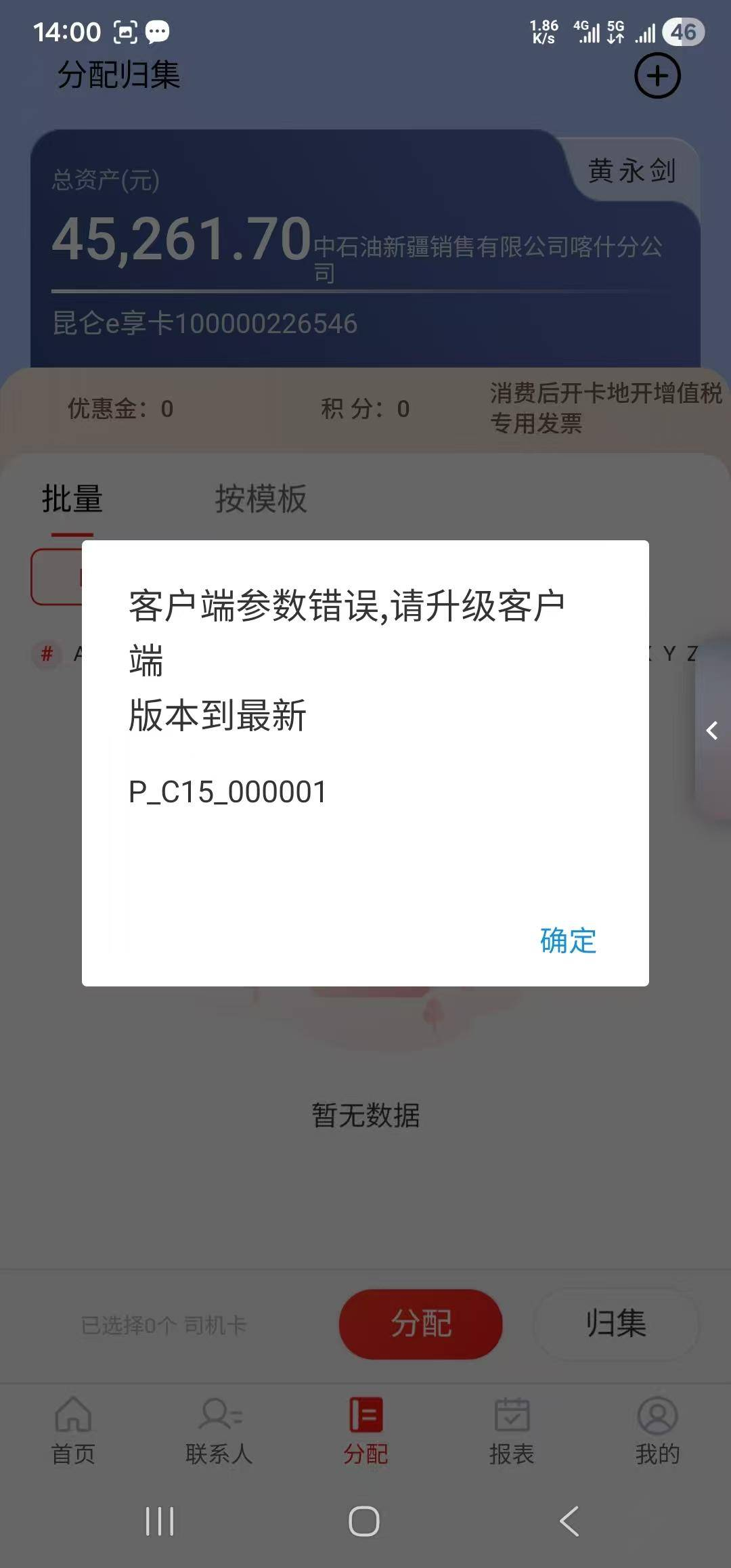Switch to the 按模板 tab
This screenshot has height=1568, width=731.
tap(261, 499)
